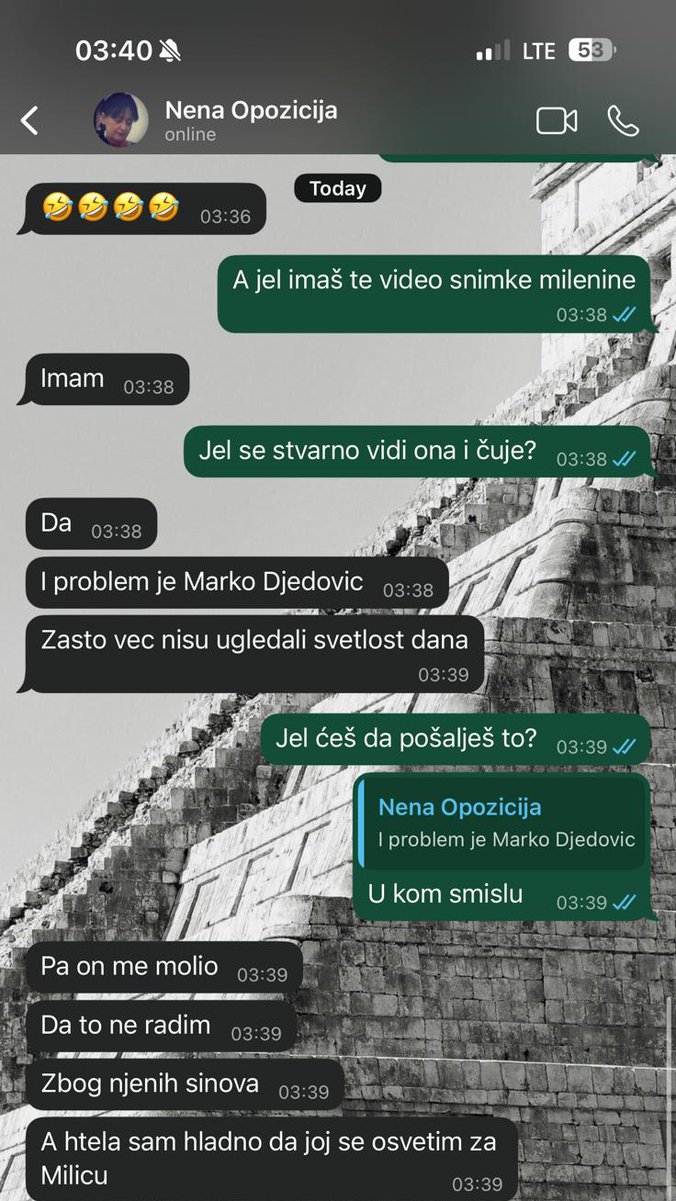Screen dimensions: 676x1201
Task: Go back to the chats list
Action: click(30, 121)
